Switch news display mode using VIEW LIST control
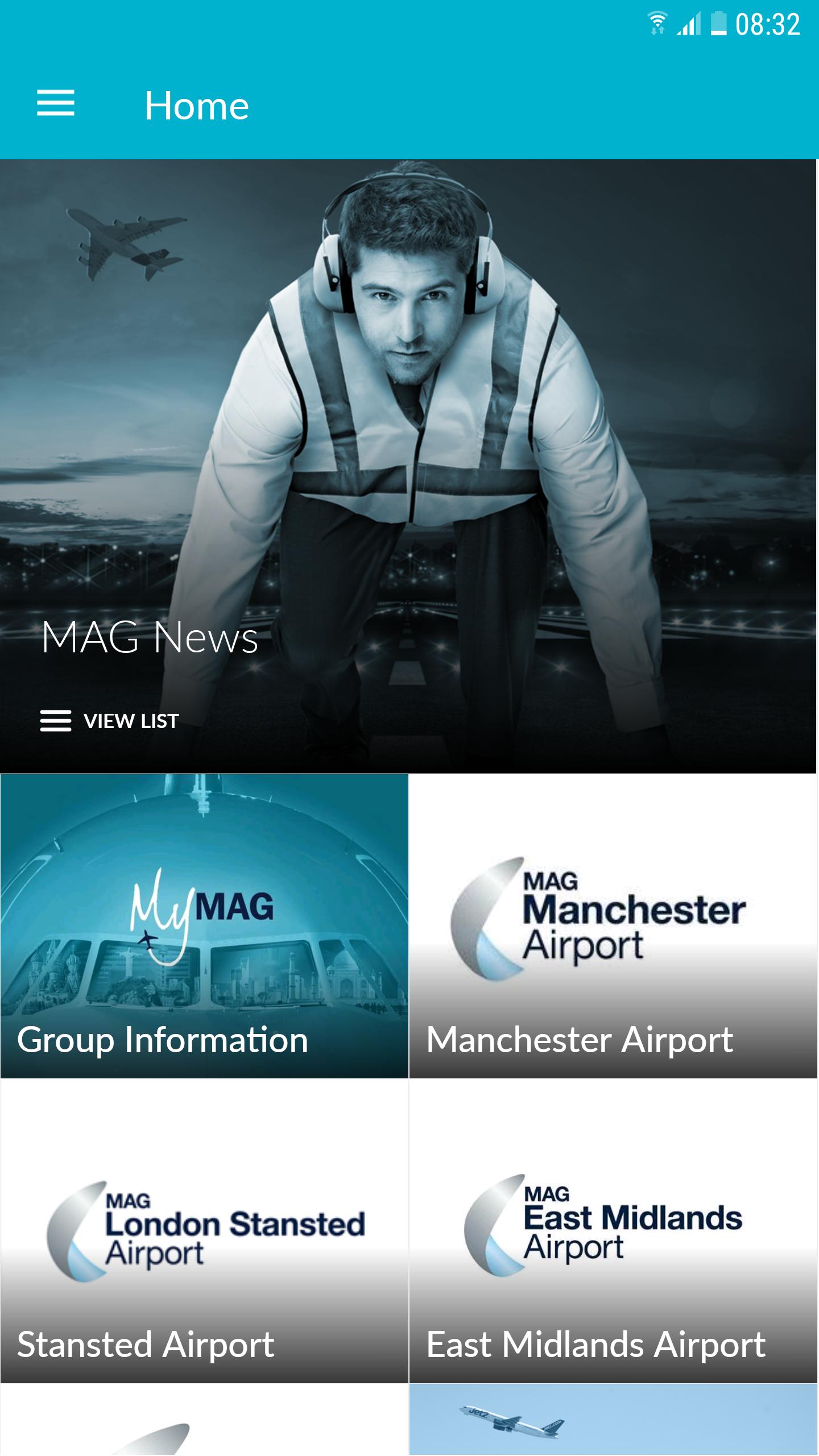 [130, 721]
